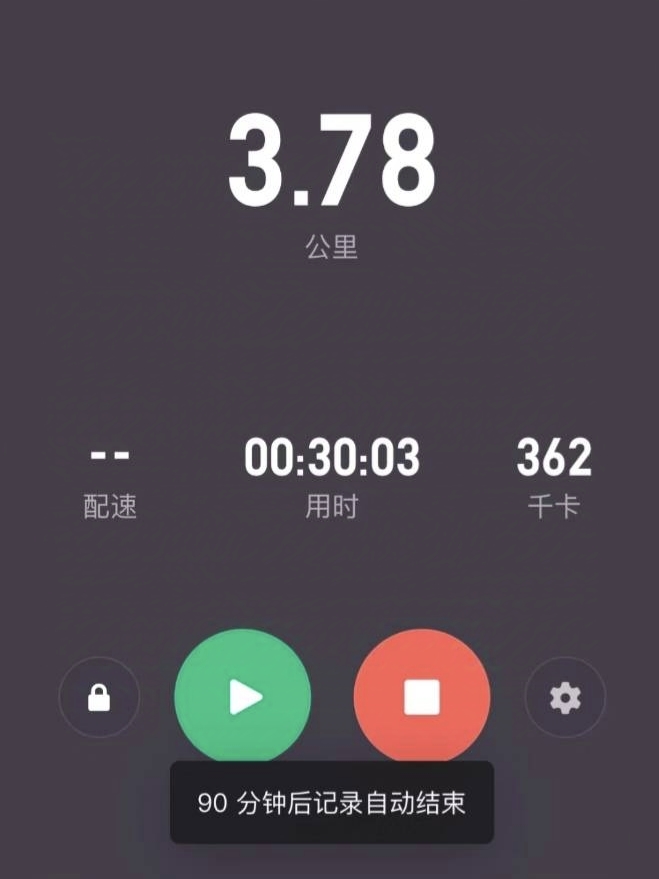The width and height of the screenshot is (659, 879).
Task: Resume the paused run
Action: 243,697
